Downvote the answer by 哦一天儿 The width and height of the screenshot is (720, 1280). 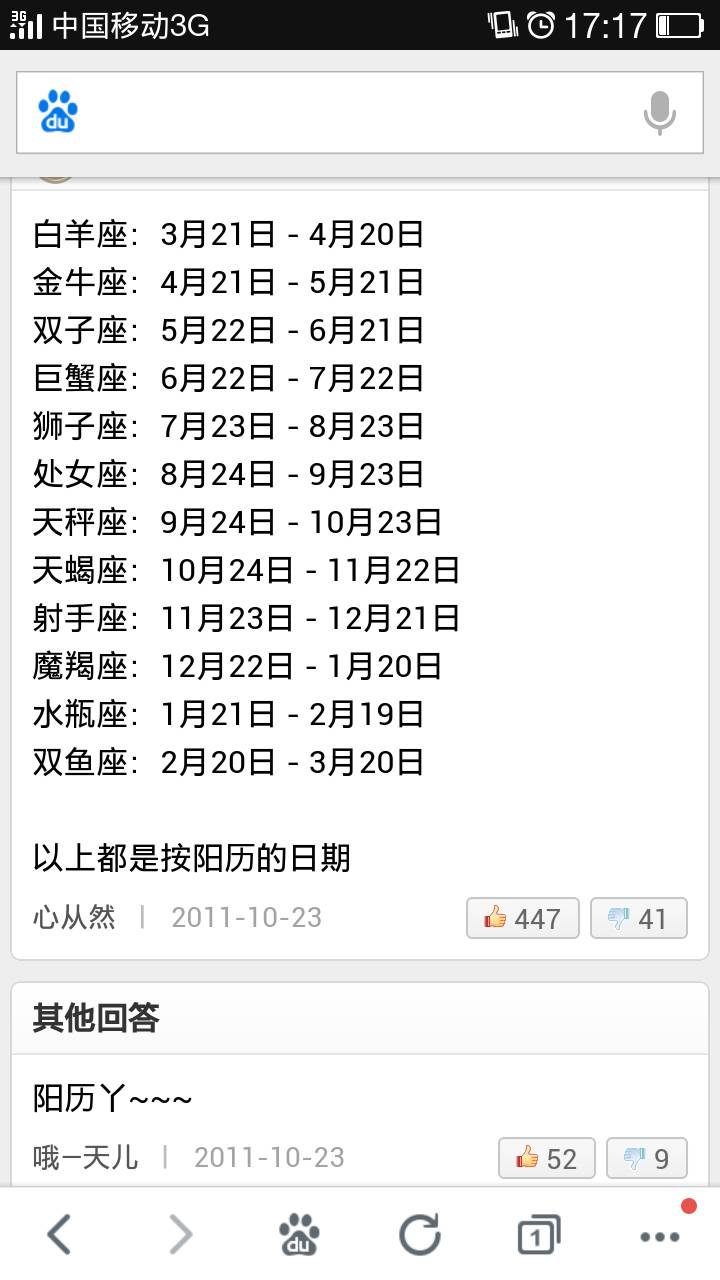click(x=646, y=1158)
